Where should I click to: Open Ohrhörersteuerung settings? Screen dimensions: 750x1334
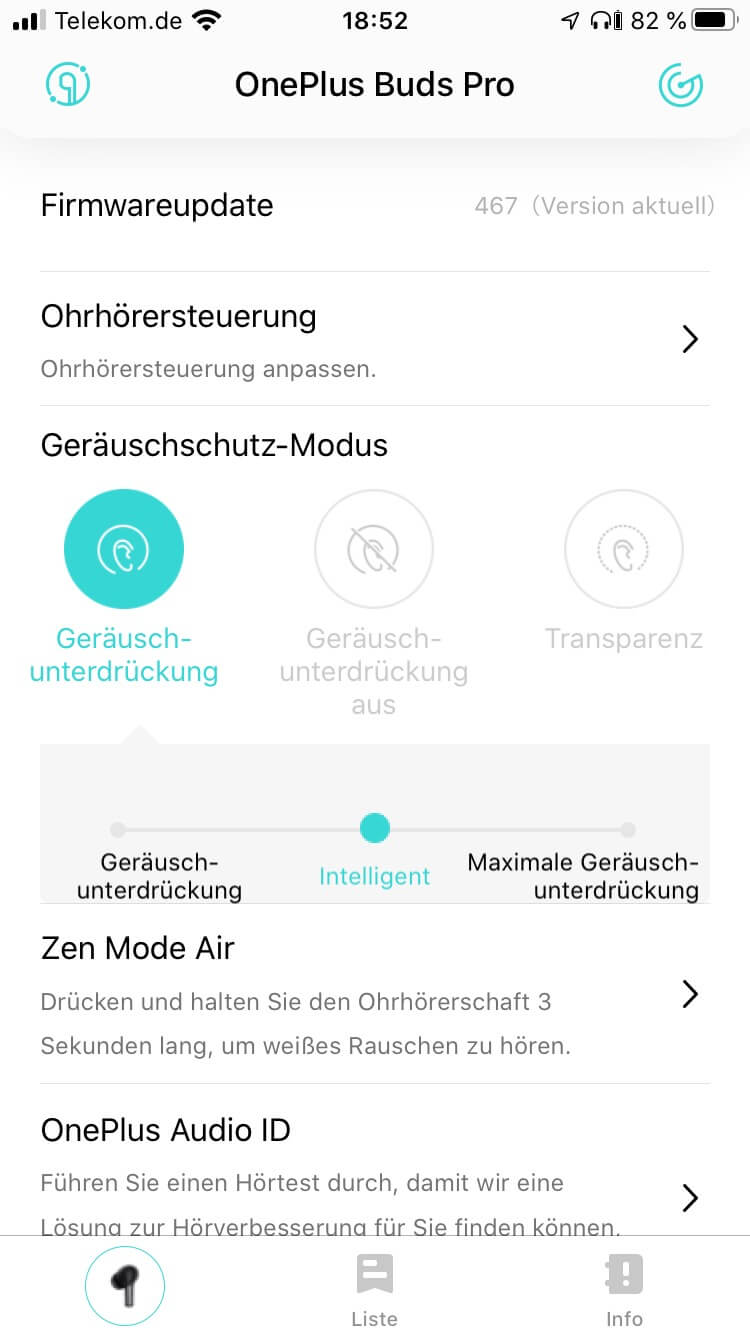click(375, 340)
